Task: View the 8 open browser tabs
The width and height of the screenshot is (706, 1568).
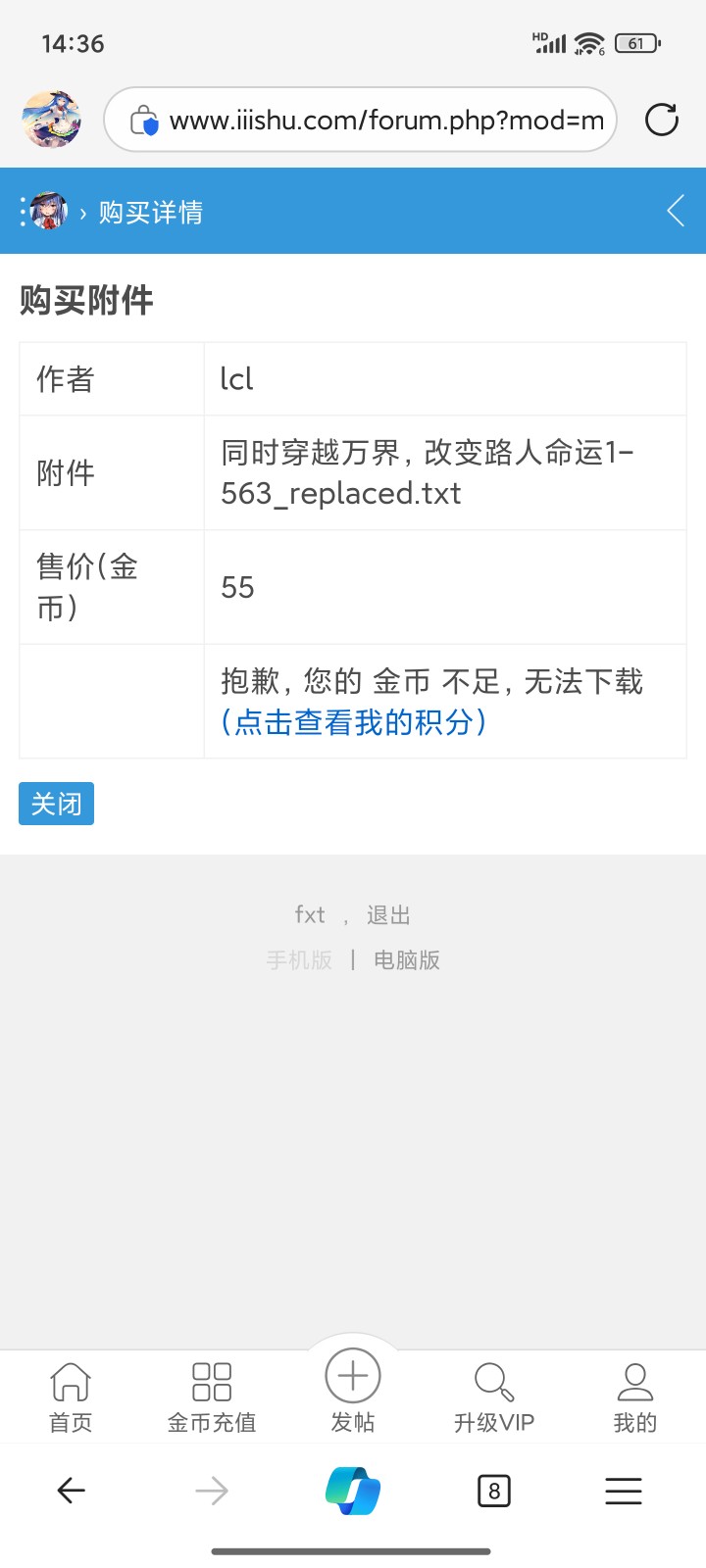Action: 494,1491
